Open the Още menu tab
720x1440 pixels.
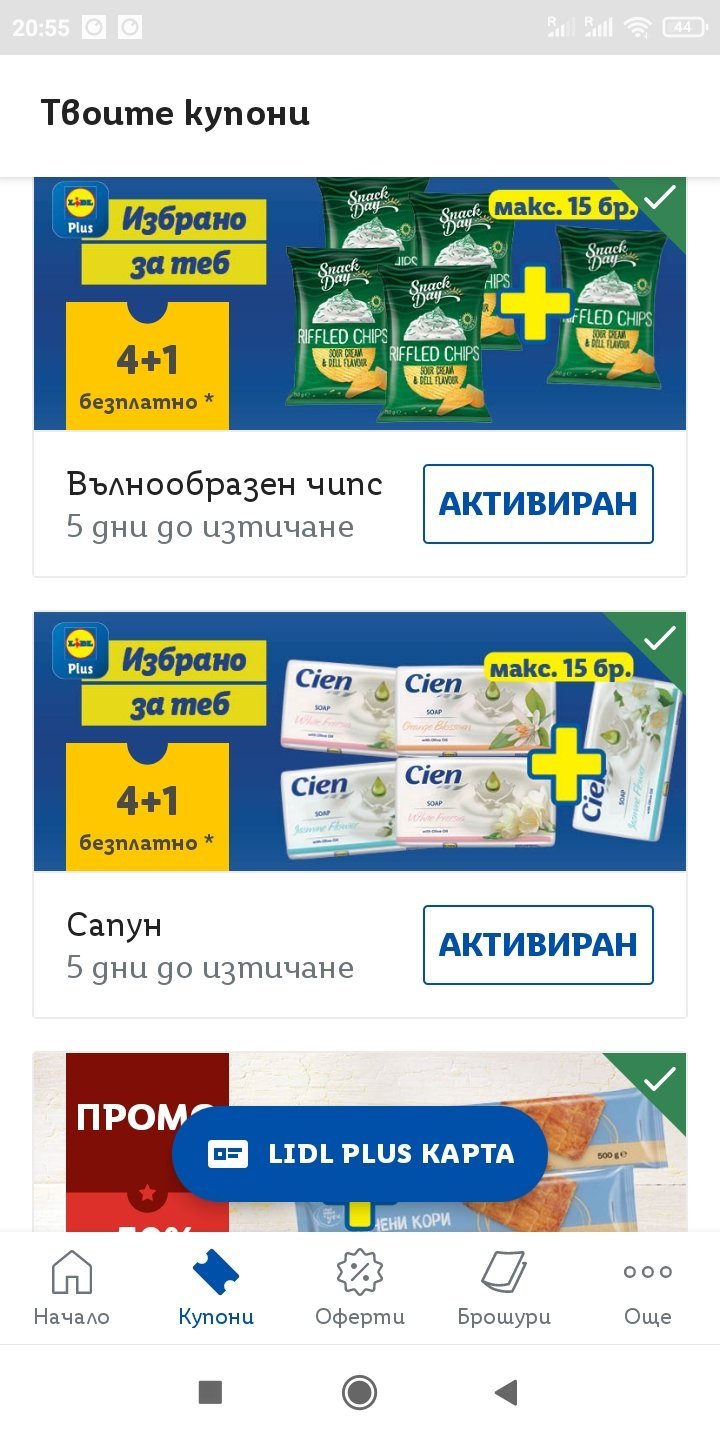(x=648, y=1287)
